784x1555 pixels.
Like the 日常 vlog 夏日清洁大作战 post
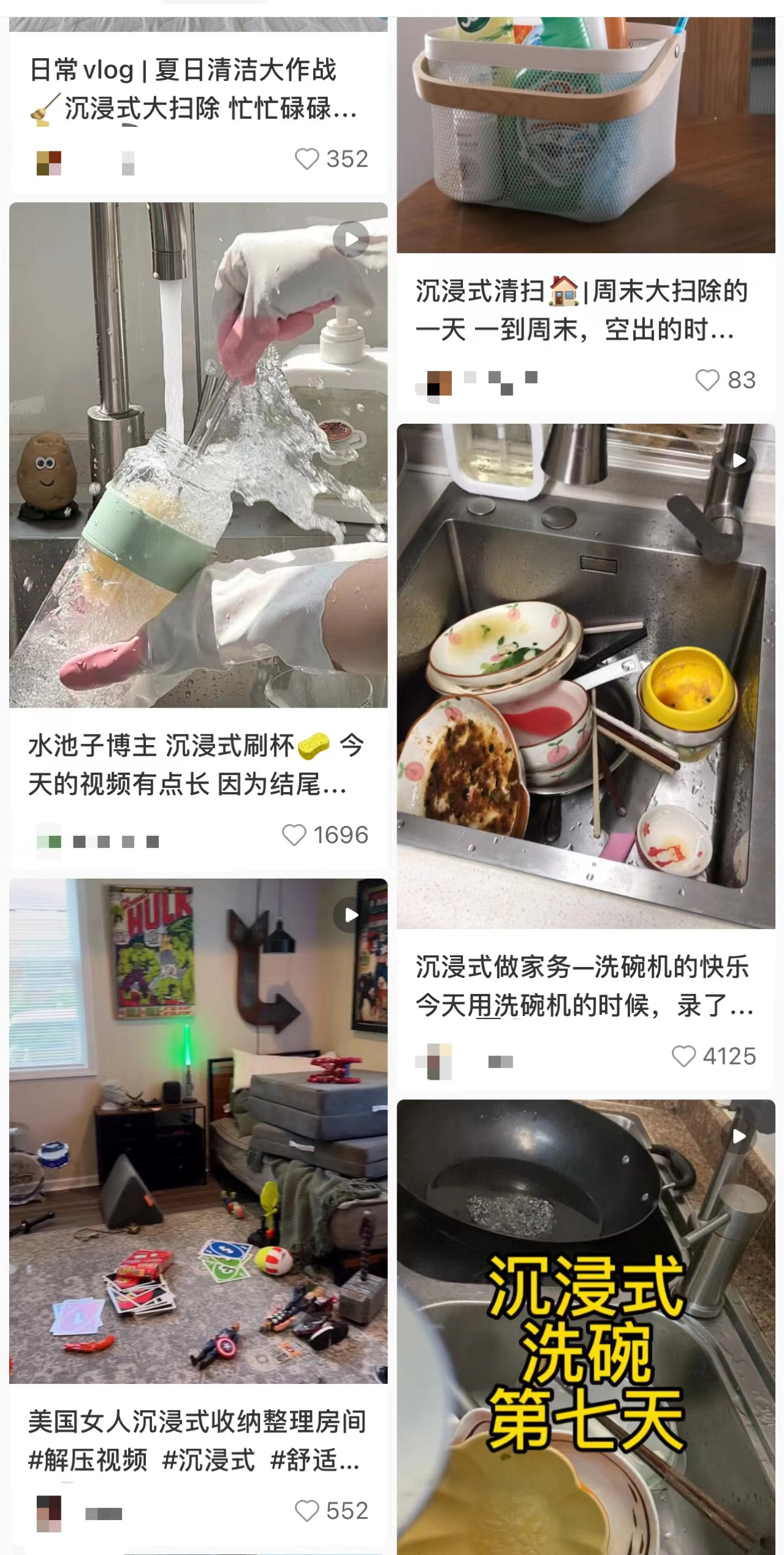[x=307, y=159]
